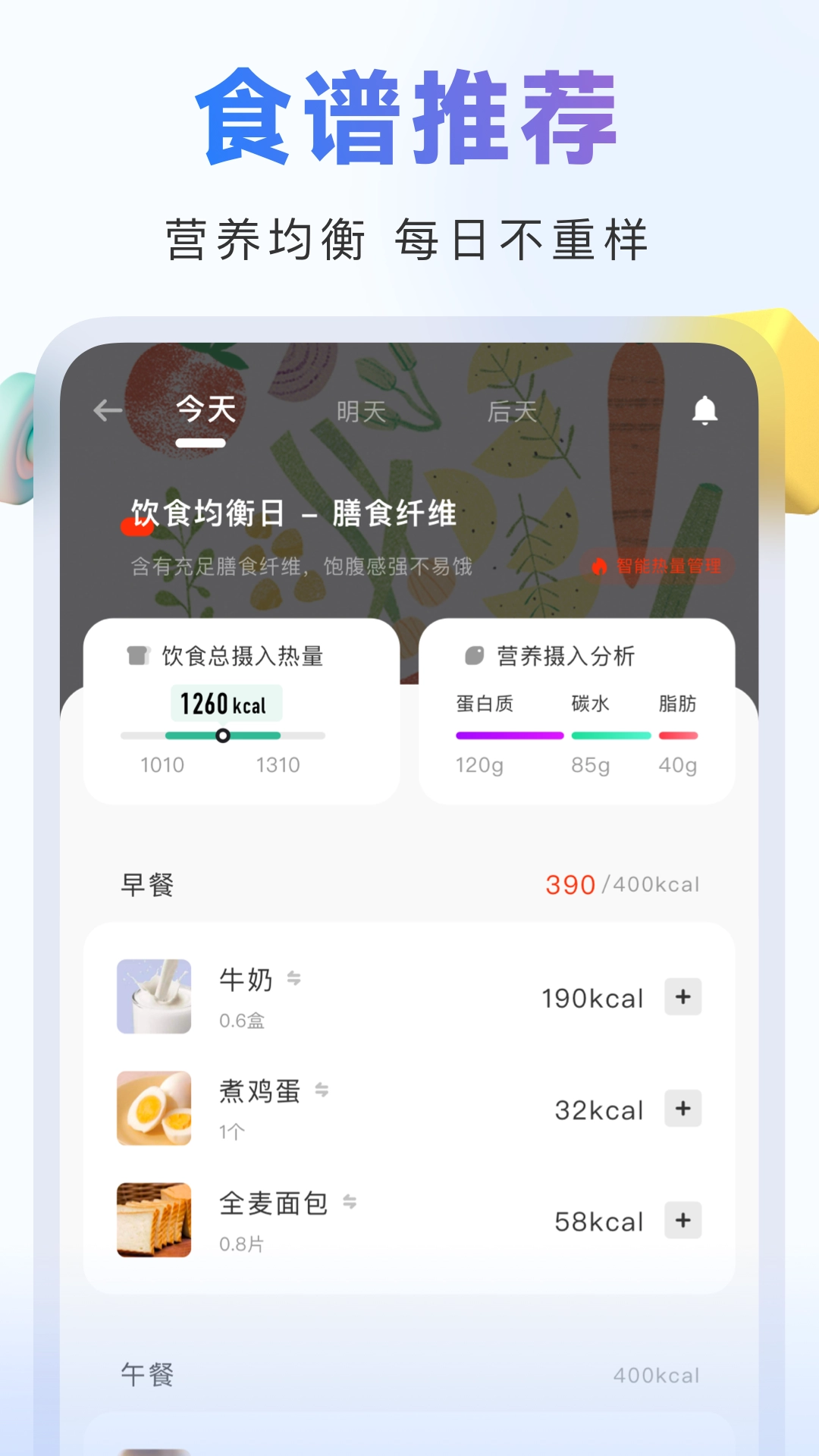The image size is (819, 1456).
Task: Switch to the 后天 tab
Action: click(x=512, y=411)
